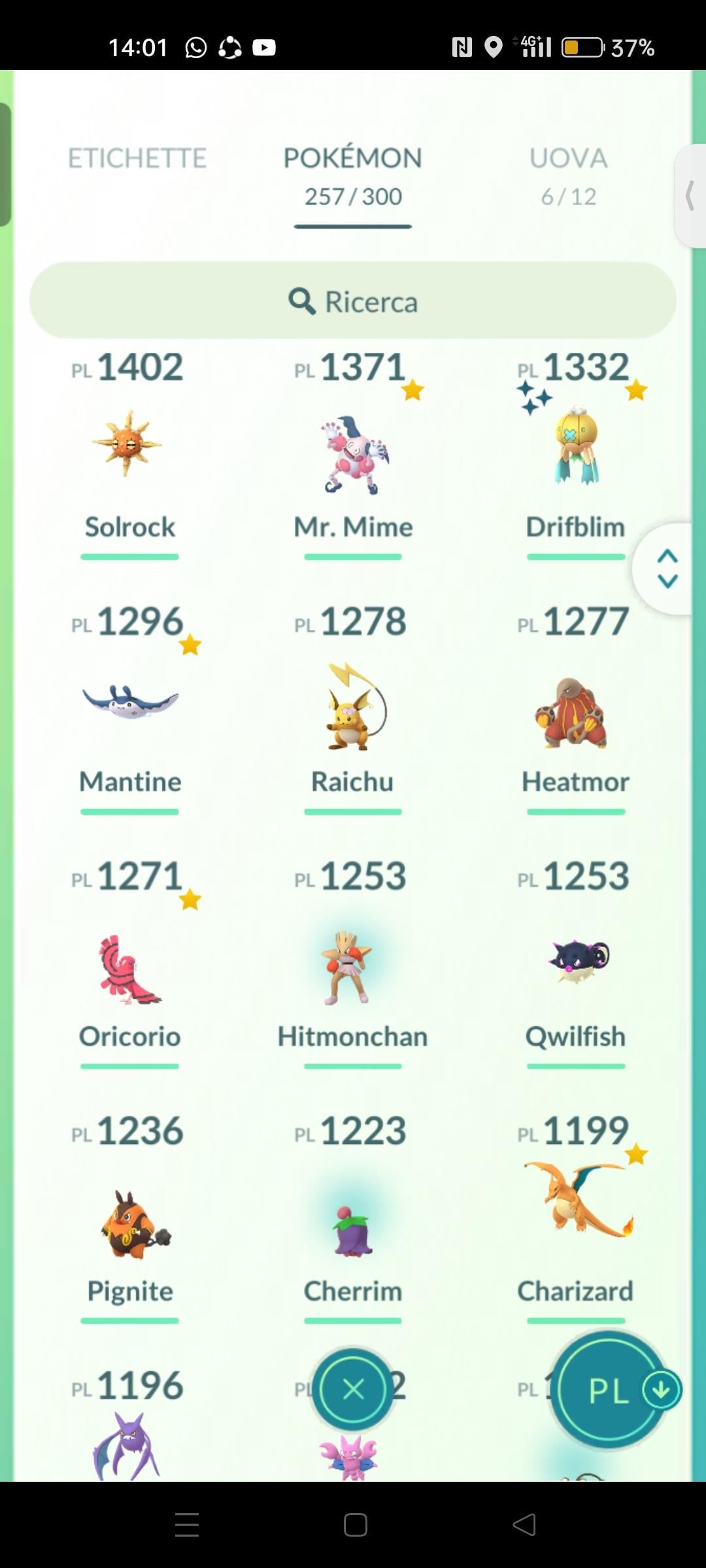View Mantine with PL 1296
Viewport: 706px width, 1568px height.
[x=129, y=702]
